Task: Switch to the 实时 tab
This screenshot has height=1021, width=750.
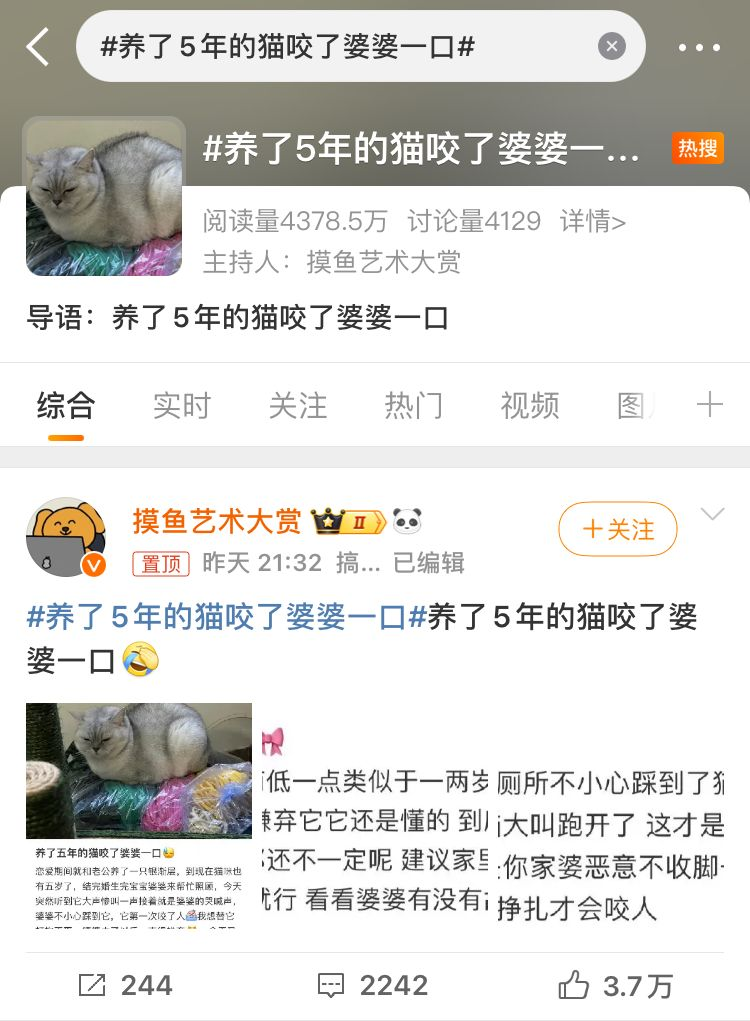Action: point(182,405)
